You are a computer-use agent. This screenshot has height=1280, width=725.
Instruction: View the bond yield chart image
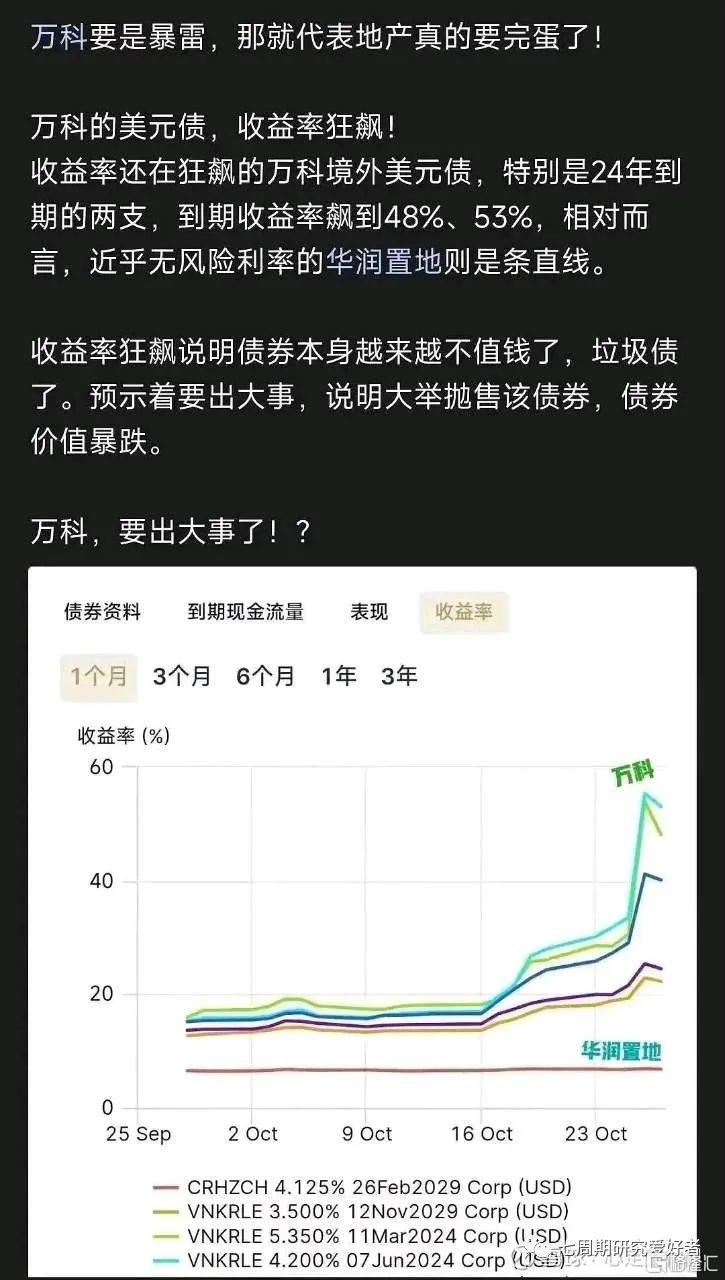pos(362,920)
